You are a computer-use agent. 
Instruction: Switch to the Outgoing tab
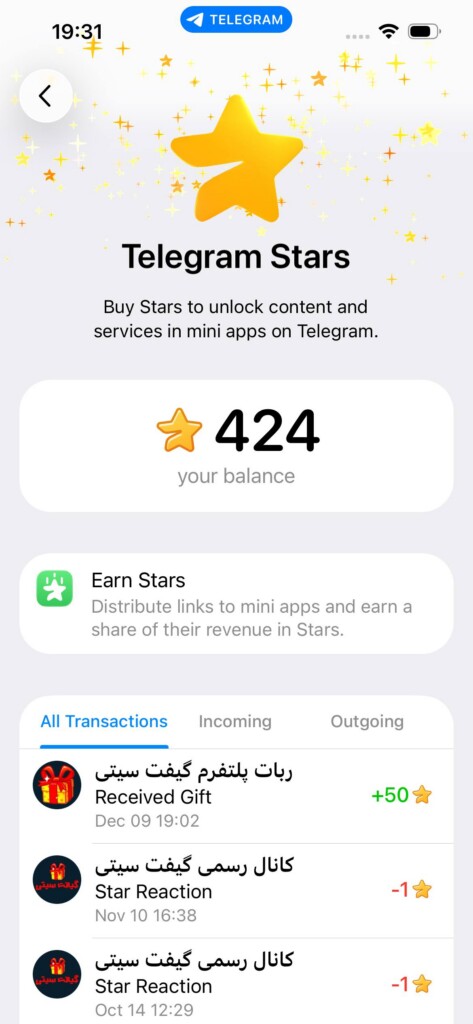pos(367,722)
